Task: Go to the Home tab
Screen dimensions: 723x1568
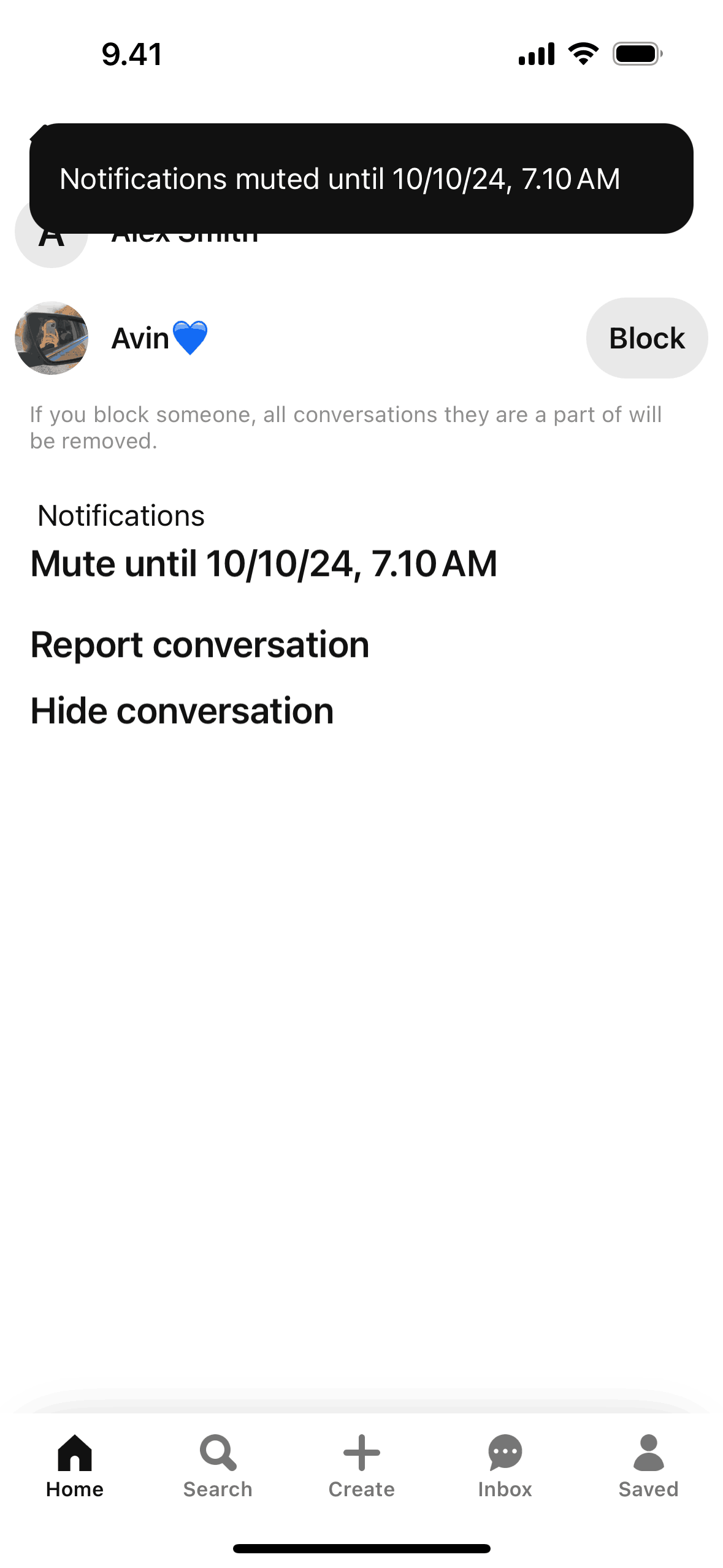Action: [75, 1466]
